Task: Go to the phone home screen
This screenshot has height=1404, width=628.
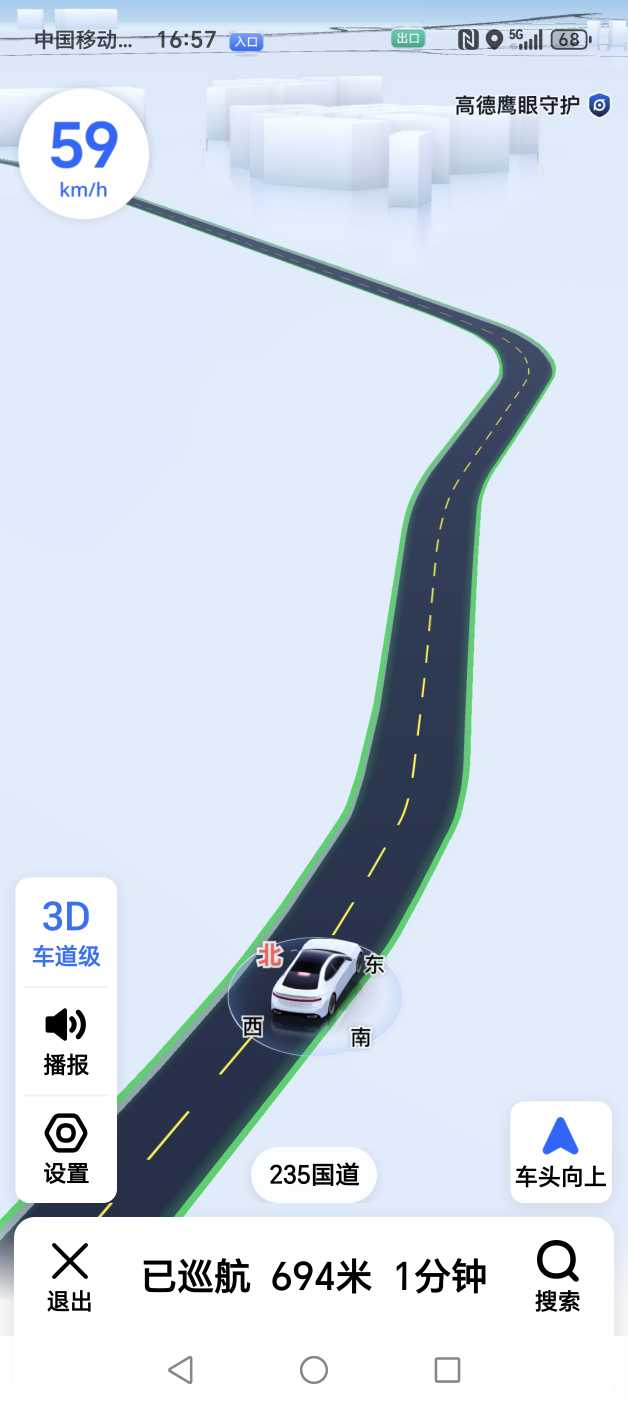Action: click(x=314, y=1369)
